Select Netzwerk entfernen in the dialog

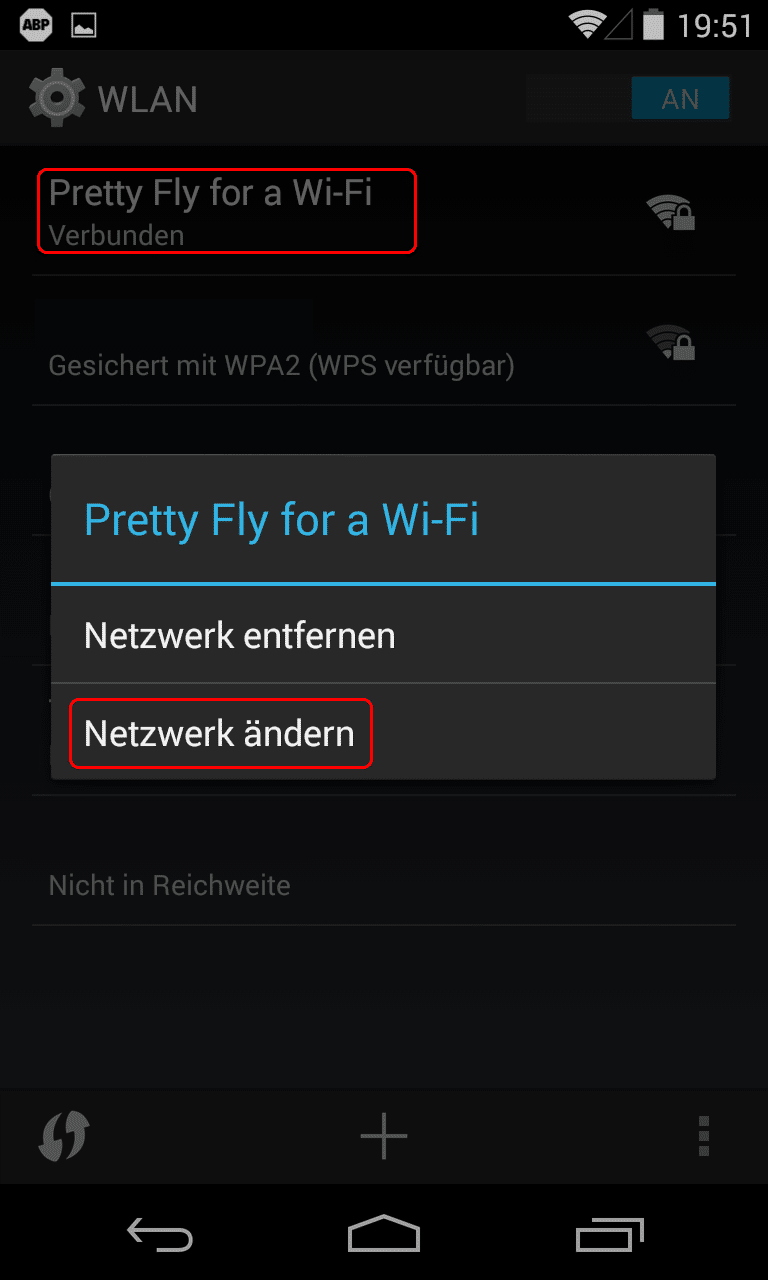[x=383, y=635]
